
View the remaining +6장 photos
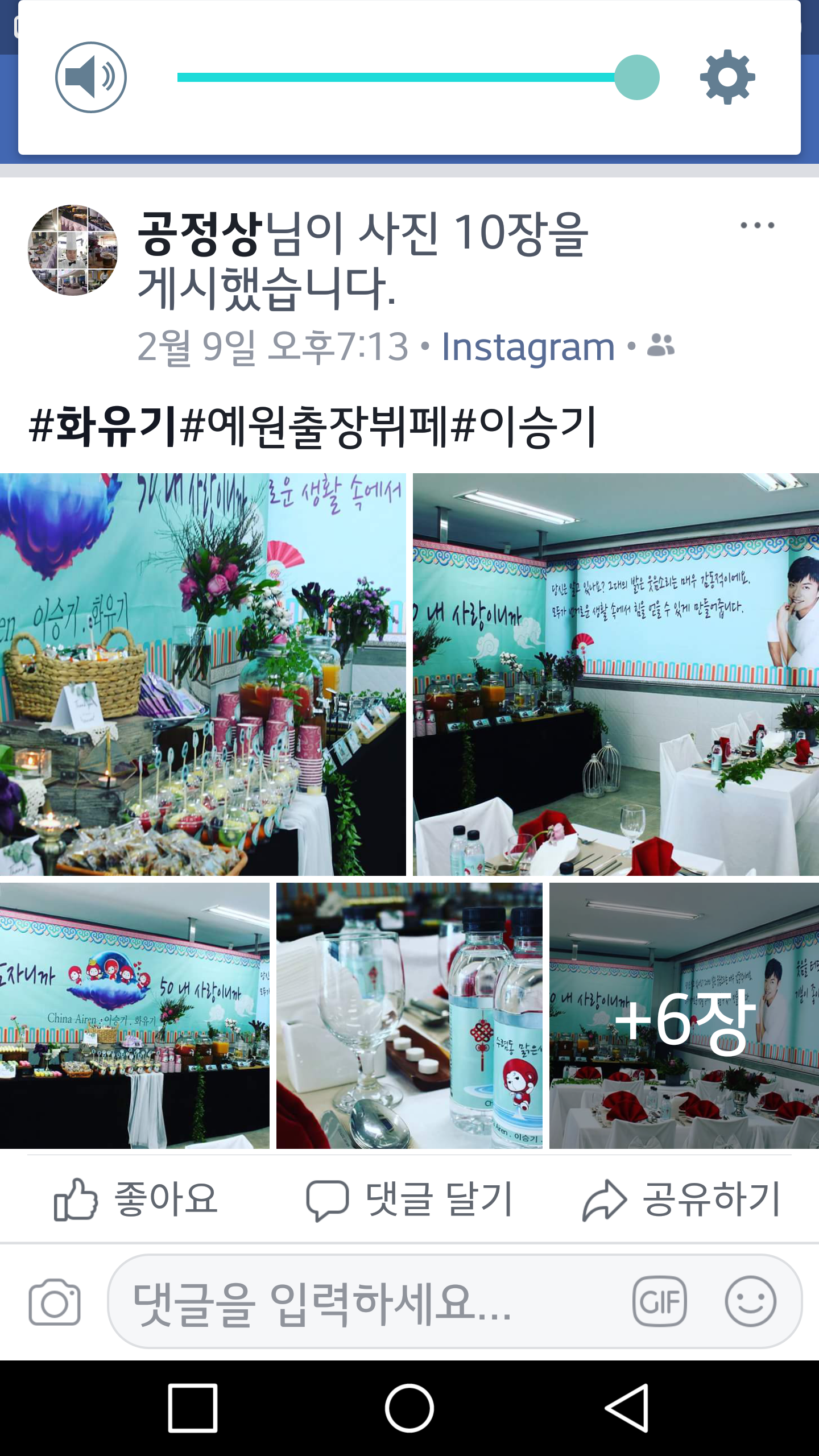click(684, 1015)
